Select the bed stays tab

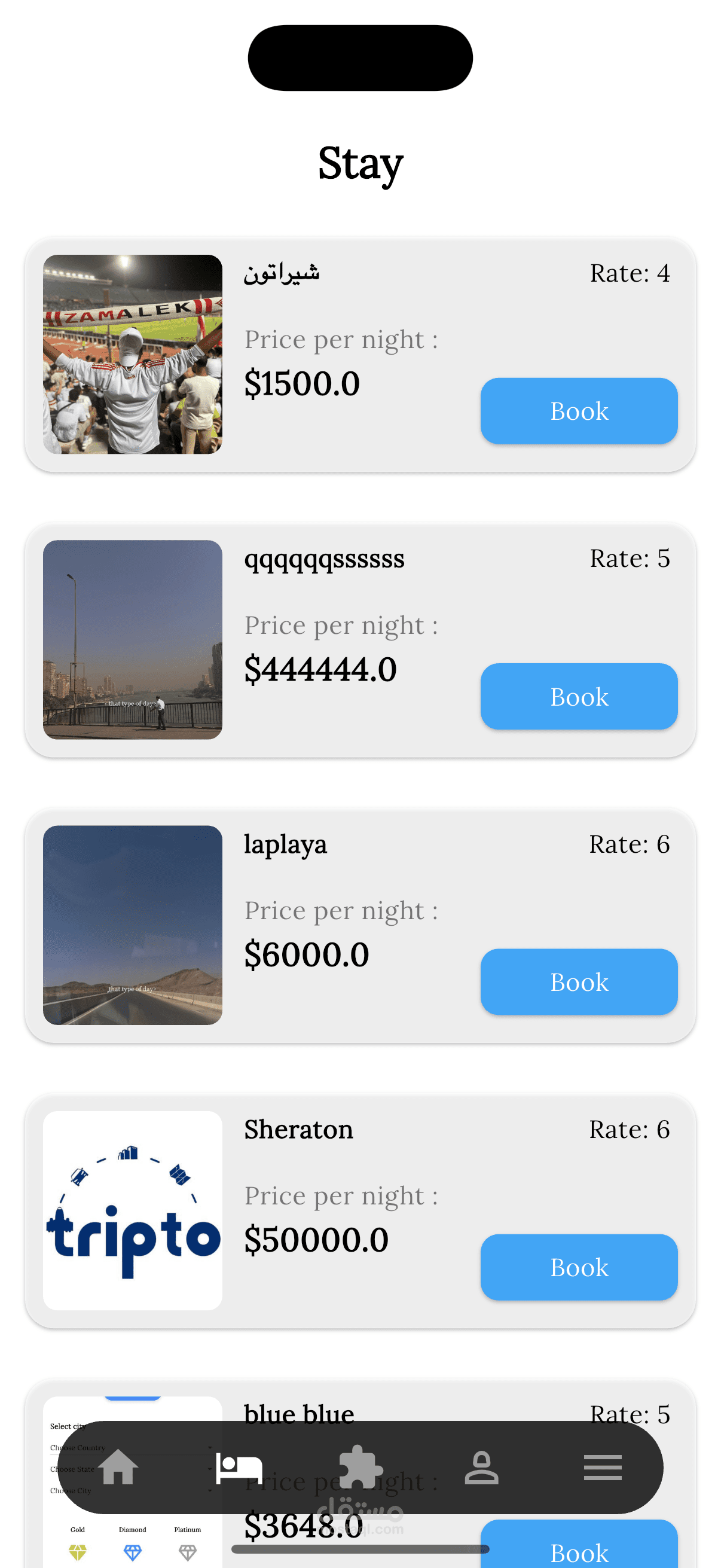(239, 1468)
